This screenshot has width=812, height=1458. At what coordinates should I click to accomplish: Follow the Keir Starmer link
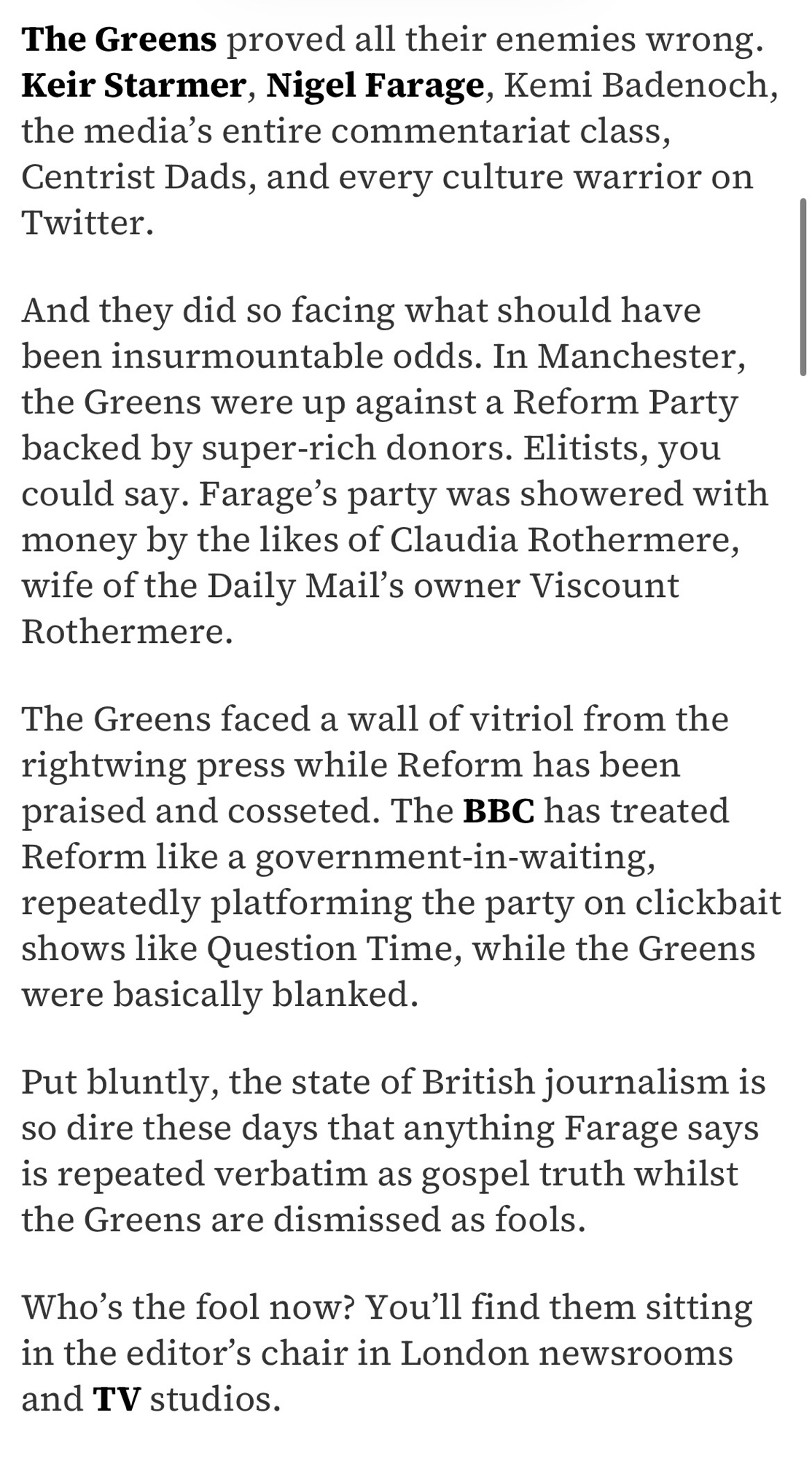click(134, 85)
